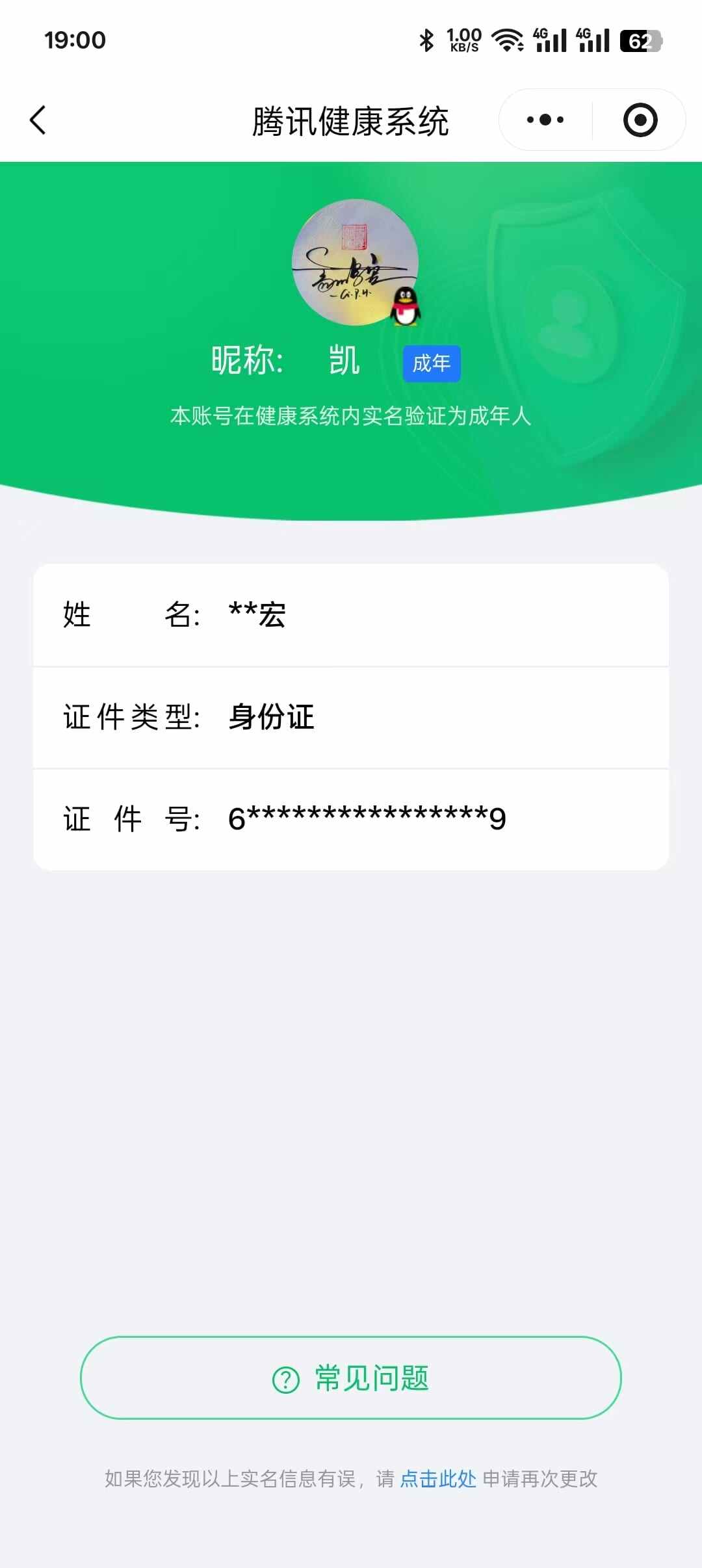
Task: Open the mini program options menu (three dots)
Action: (545, 119)
